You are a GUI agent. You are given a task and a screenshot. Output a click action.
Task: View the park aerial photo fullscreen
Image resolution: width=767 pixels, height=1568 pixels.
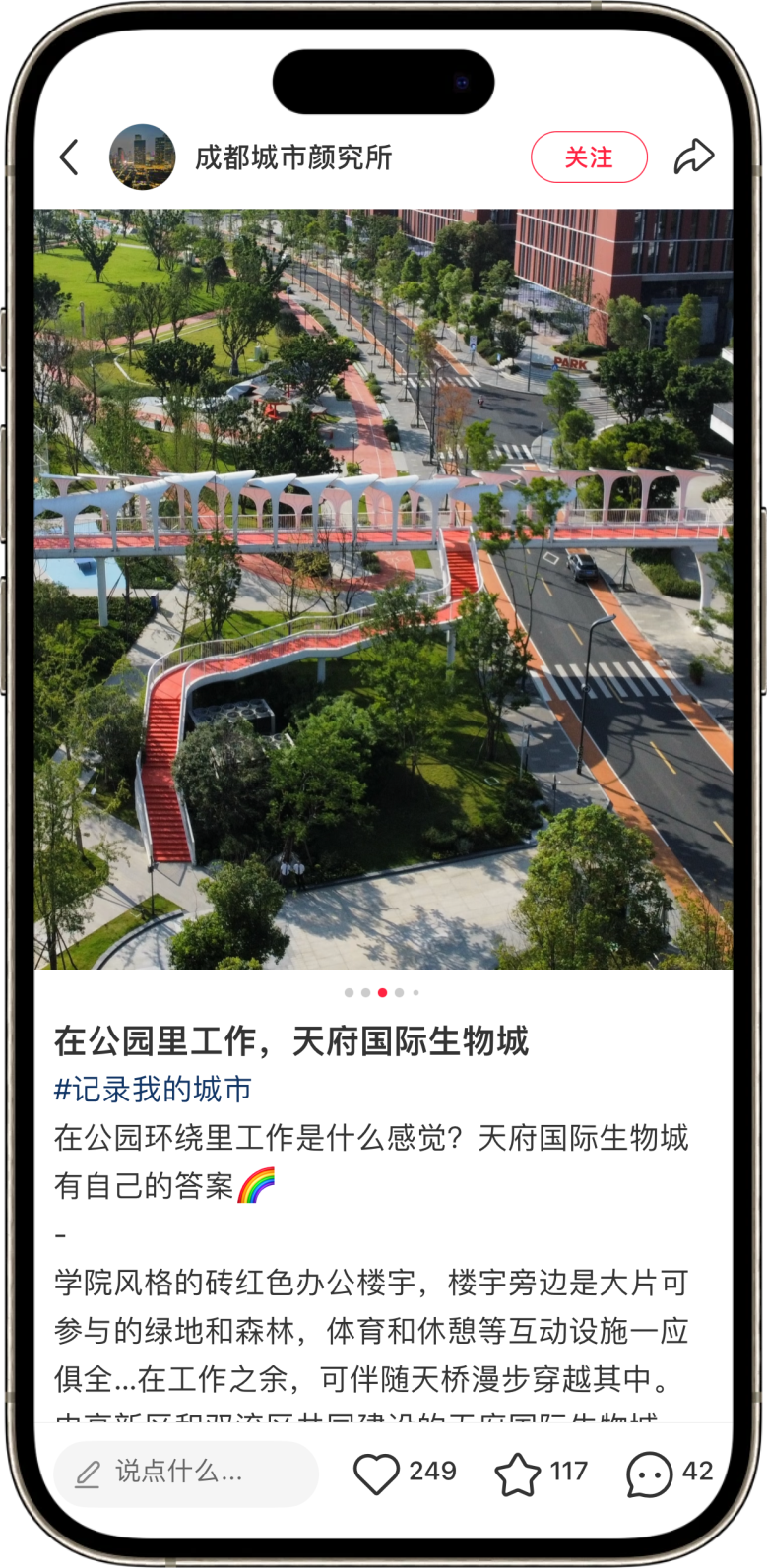pyautogui.click(x=383, y=589)
